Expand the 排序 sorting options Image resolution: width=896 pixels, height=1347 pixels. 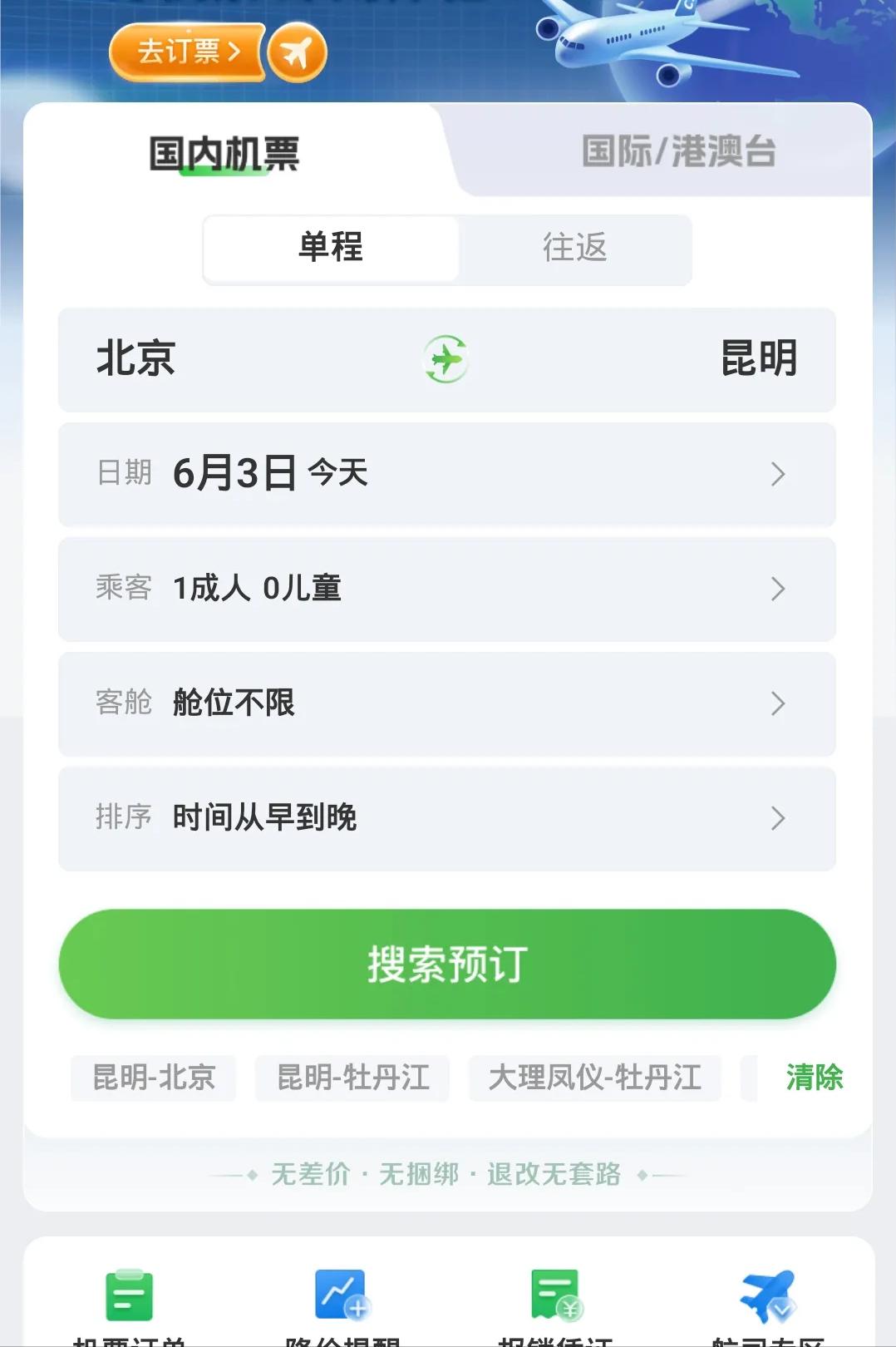coord(447,819)
